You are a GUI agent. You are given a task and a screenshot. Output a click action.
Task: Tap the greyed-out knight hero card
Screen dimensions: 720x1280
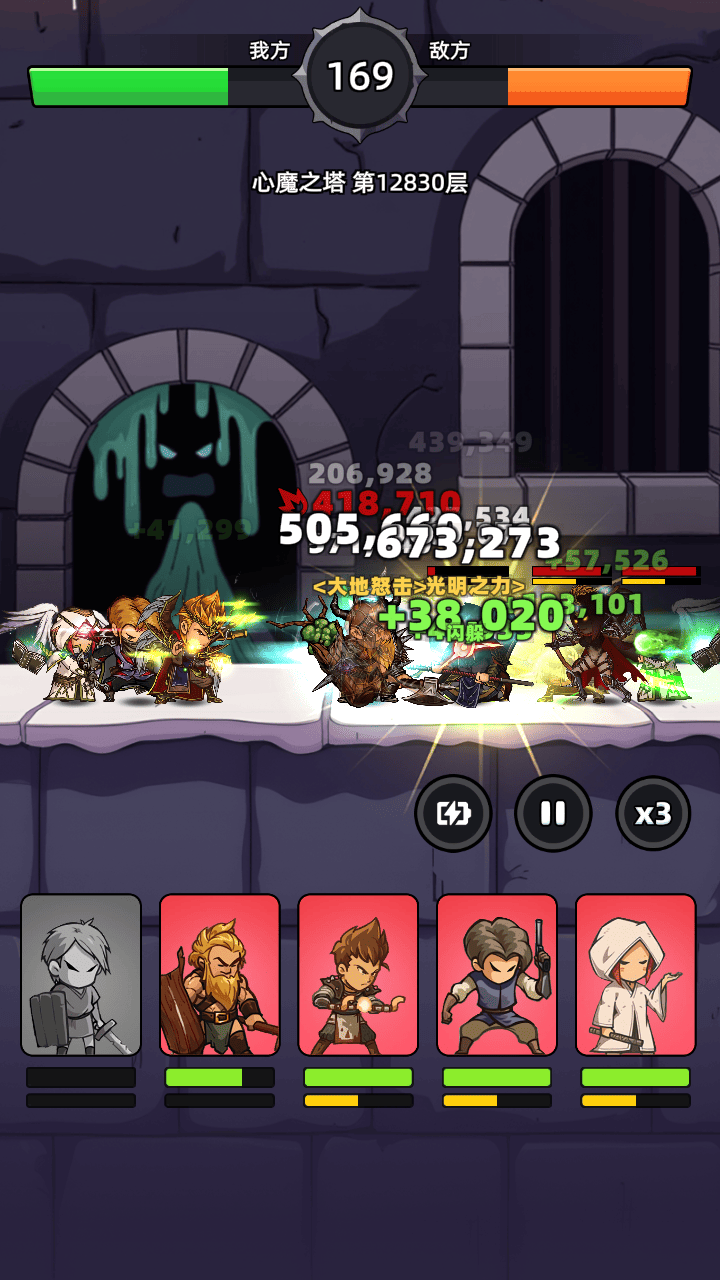81,975
